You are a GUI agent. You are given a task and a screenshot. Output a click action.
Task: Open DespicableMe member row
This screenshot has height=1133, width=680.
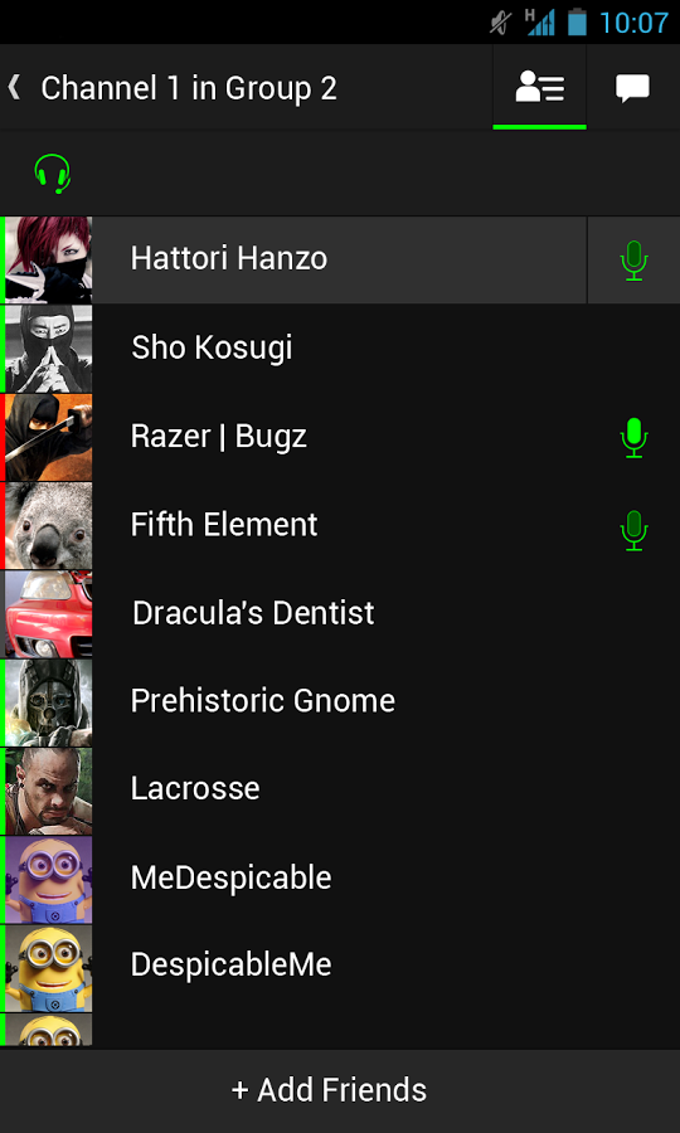point(300,965)
